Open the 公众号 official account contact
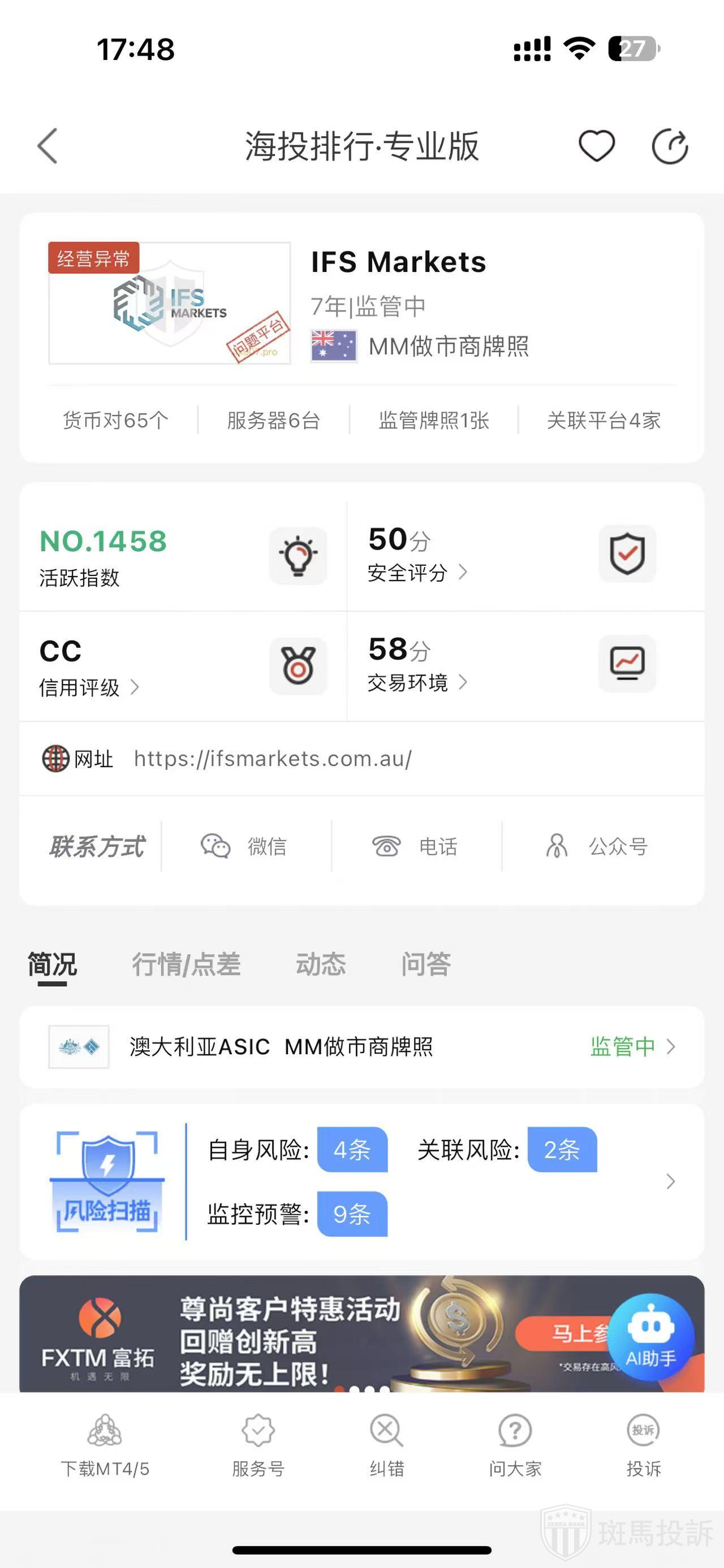724x1568 pixels. point(598,846)
